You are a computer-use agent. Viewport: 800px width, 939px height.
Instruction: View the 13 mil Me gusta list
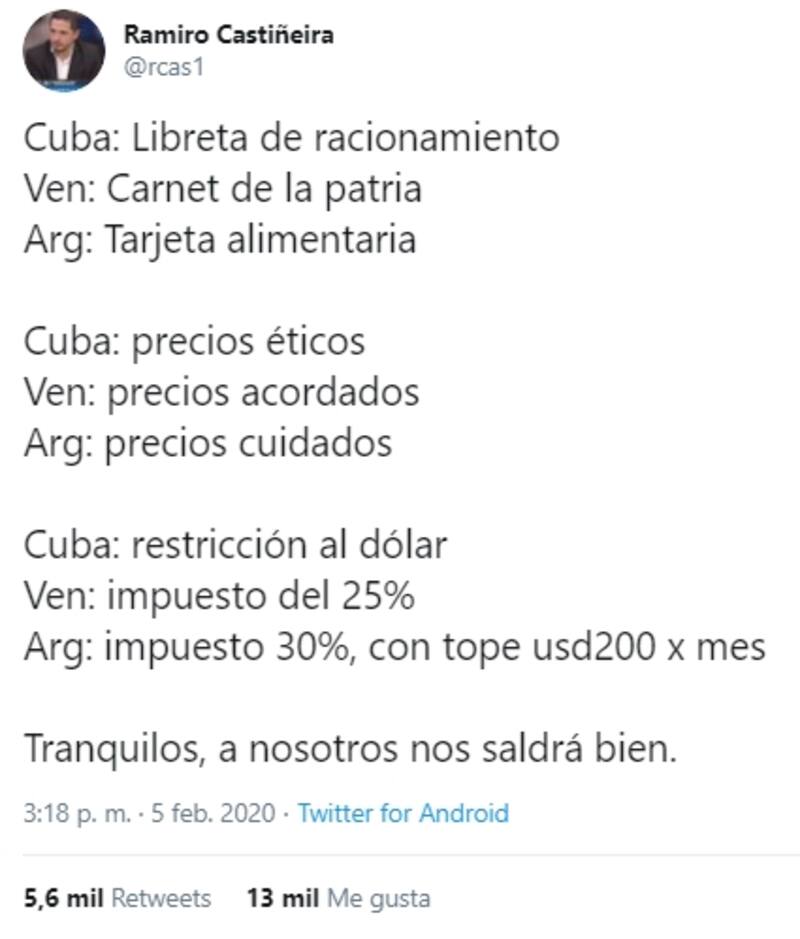click(338, 898)
